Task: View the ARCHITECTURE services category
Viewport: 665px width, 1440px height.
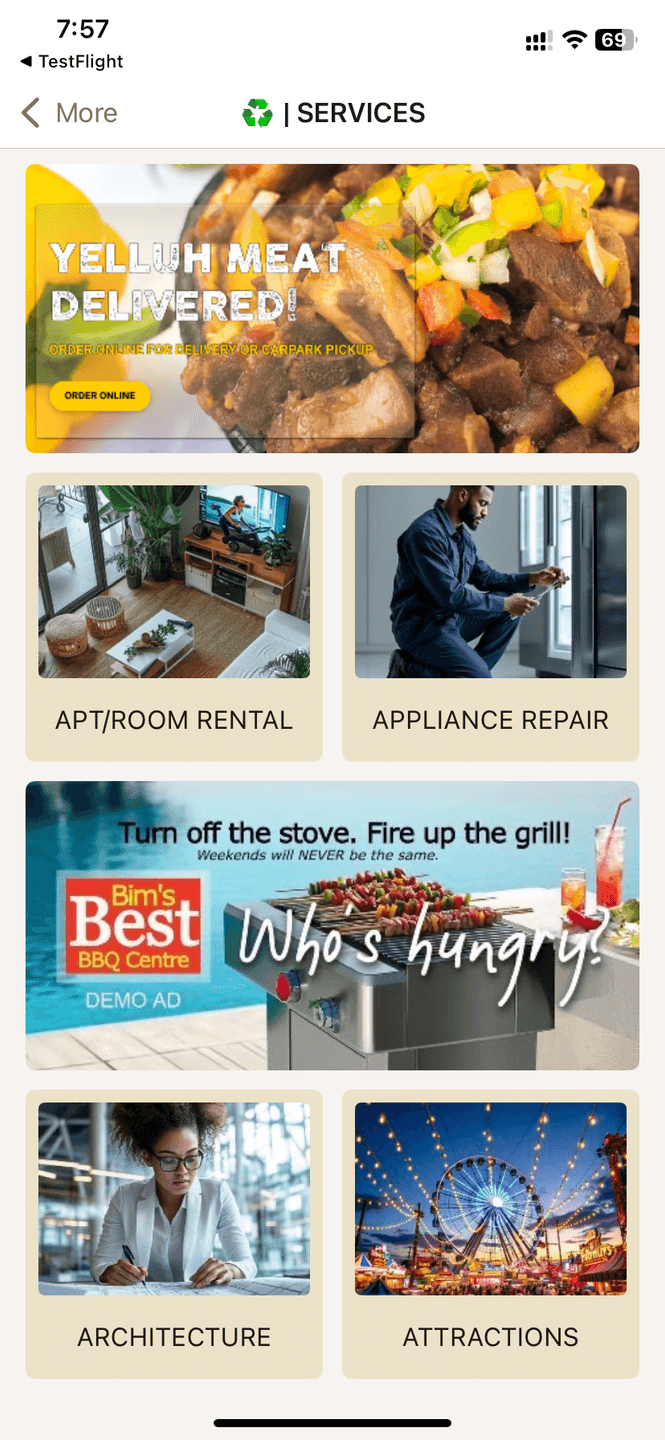Action: click(x=174, y=1233)
